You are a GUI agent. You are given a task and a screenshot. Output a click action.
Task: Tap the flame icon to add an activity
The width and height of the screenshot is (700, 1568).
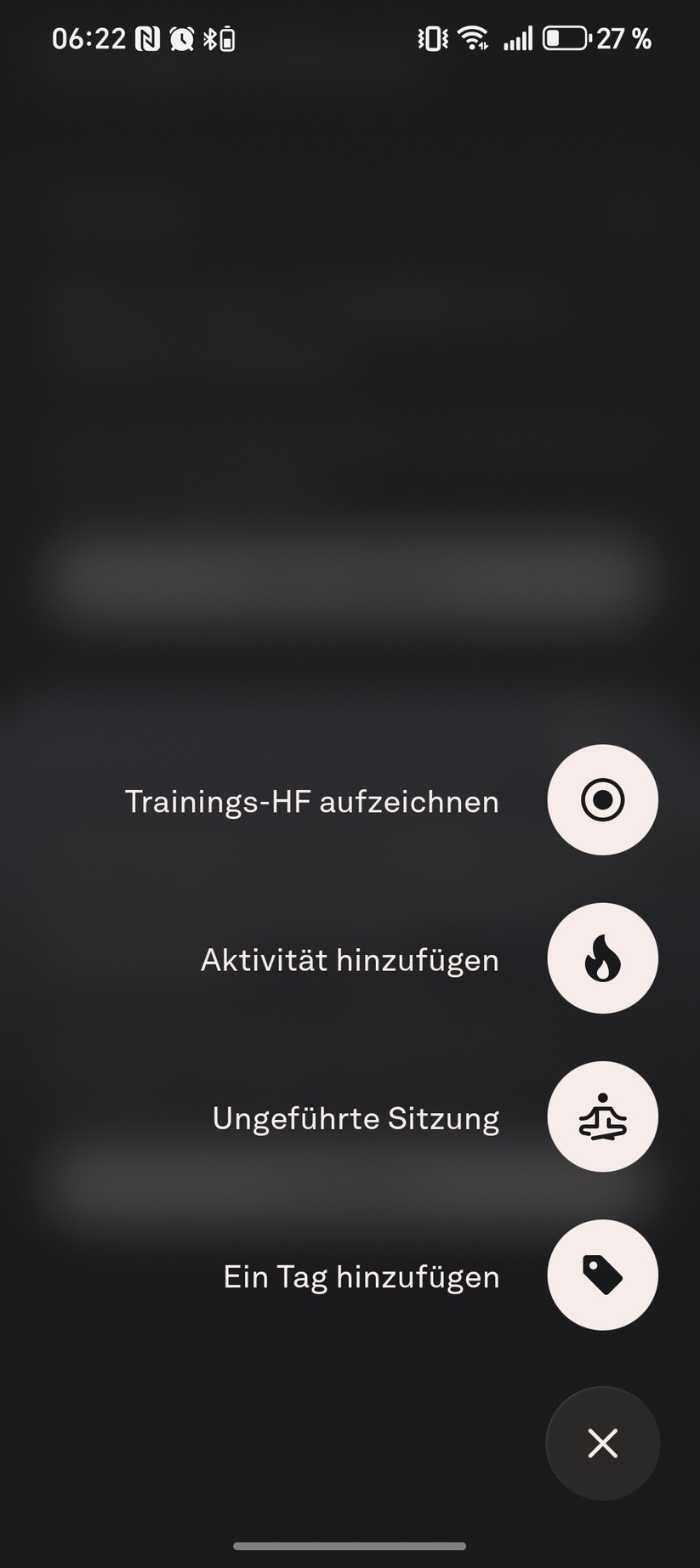[x=602, y=957]
